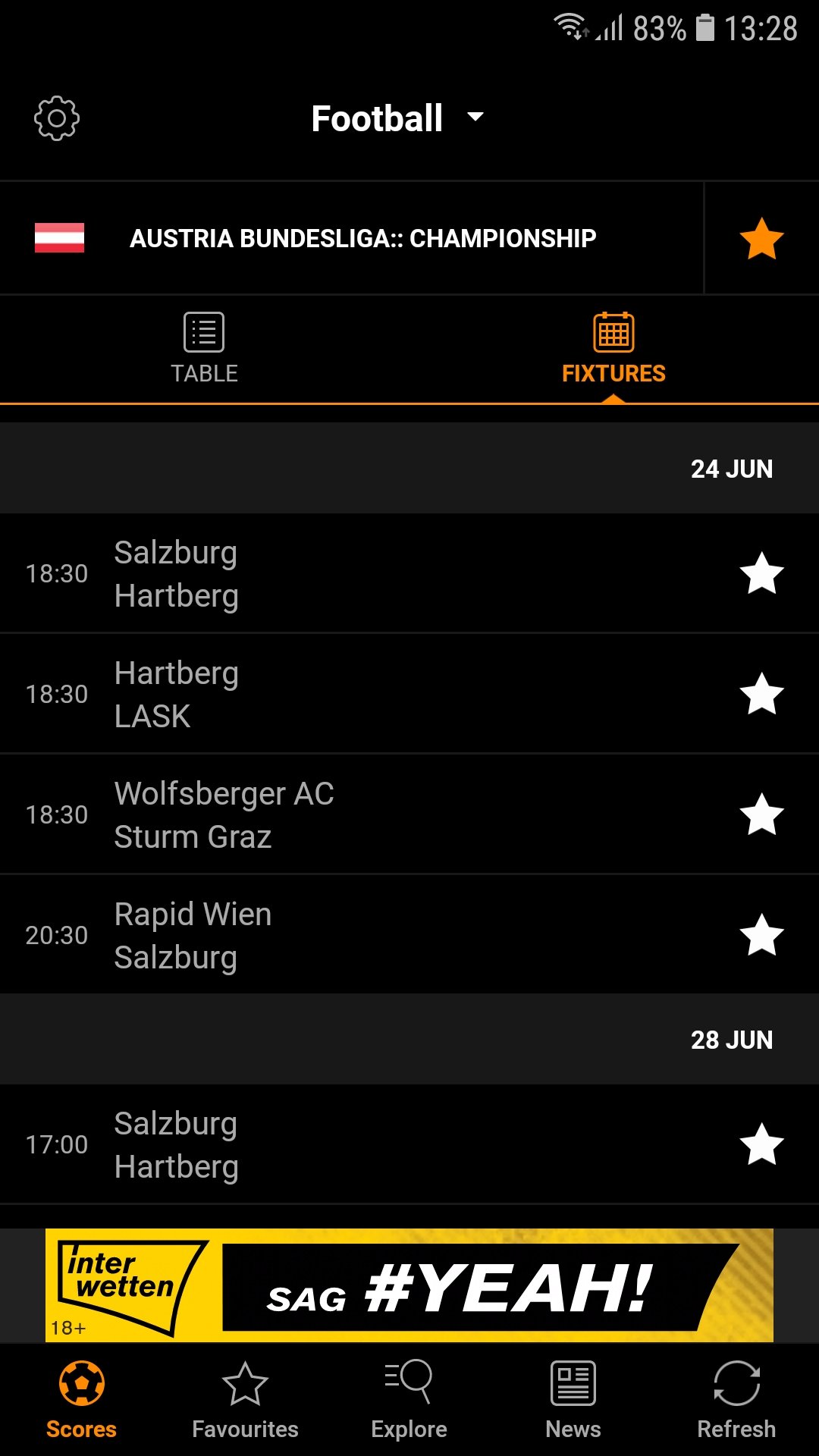Viewport: 819px width, 1456px height.
Task: Star the Wolfsberger AC vs Sturm Graz match
Action: pyautogui.click(x=761, y=814)
